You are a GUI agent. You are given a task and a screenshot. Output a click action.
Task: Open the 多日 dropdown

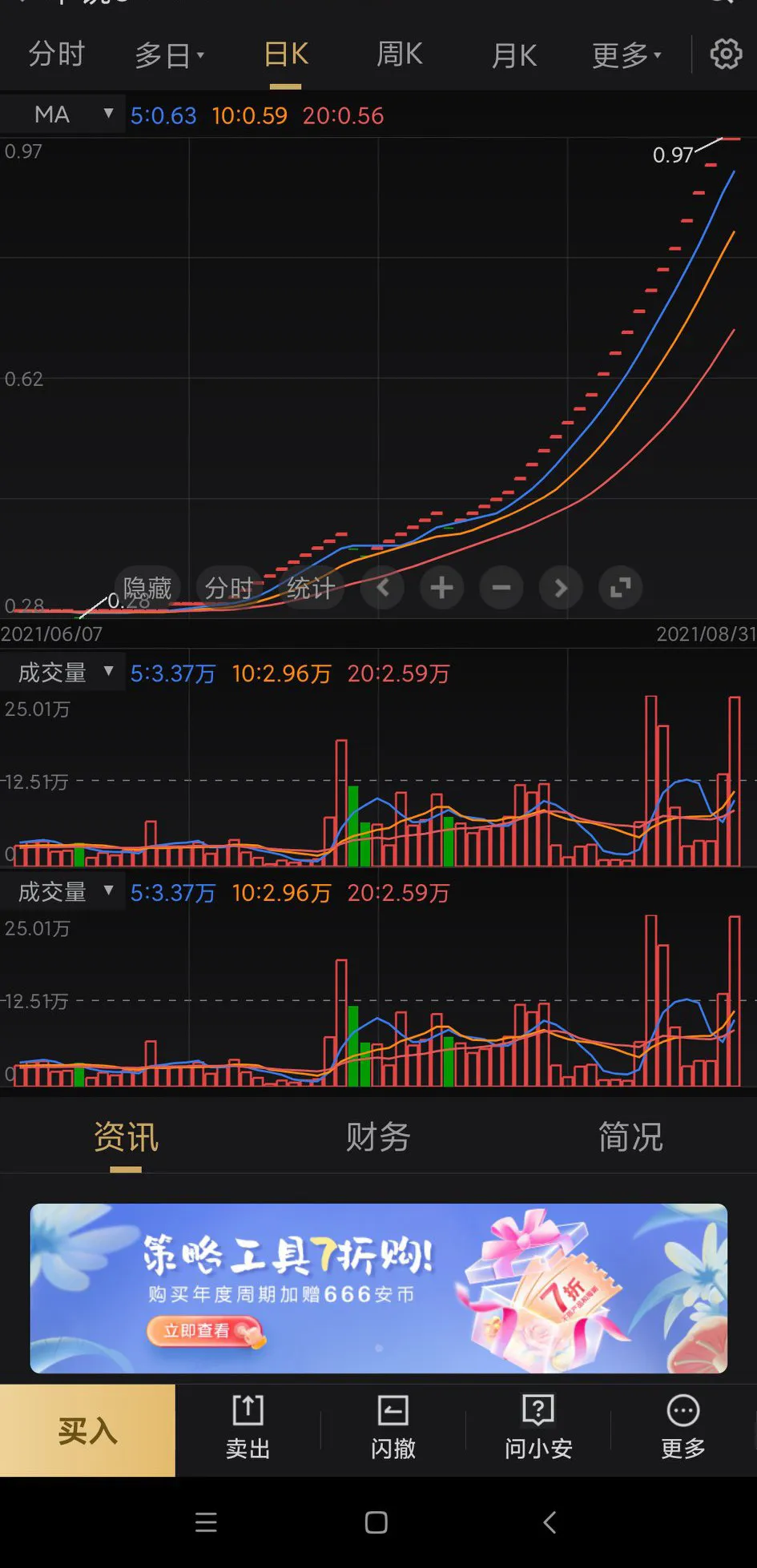169,55
